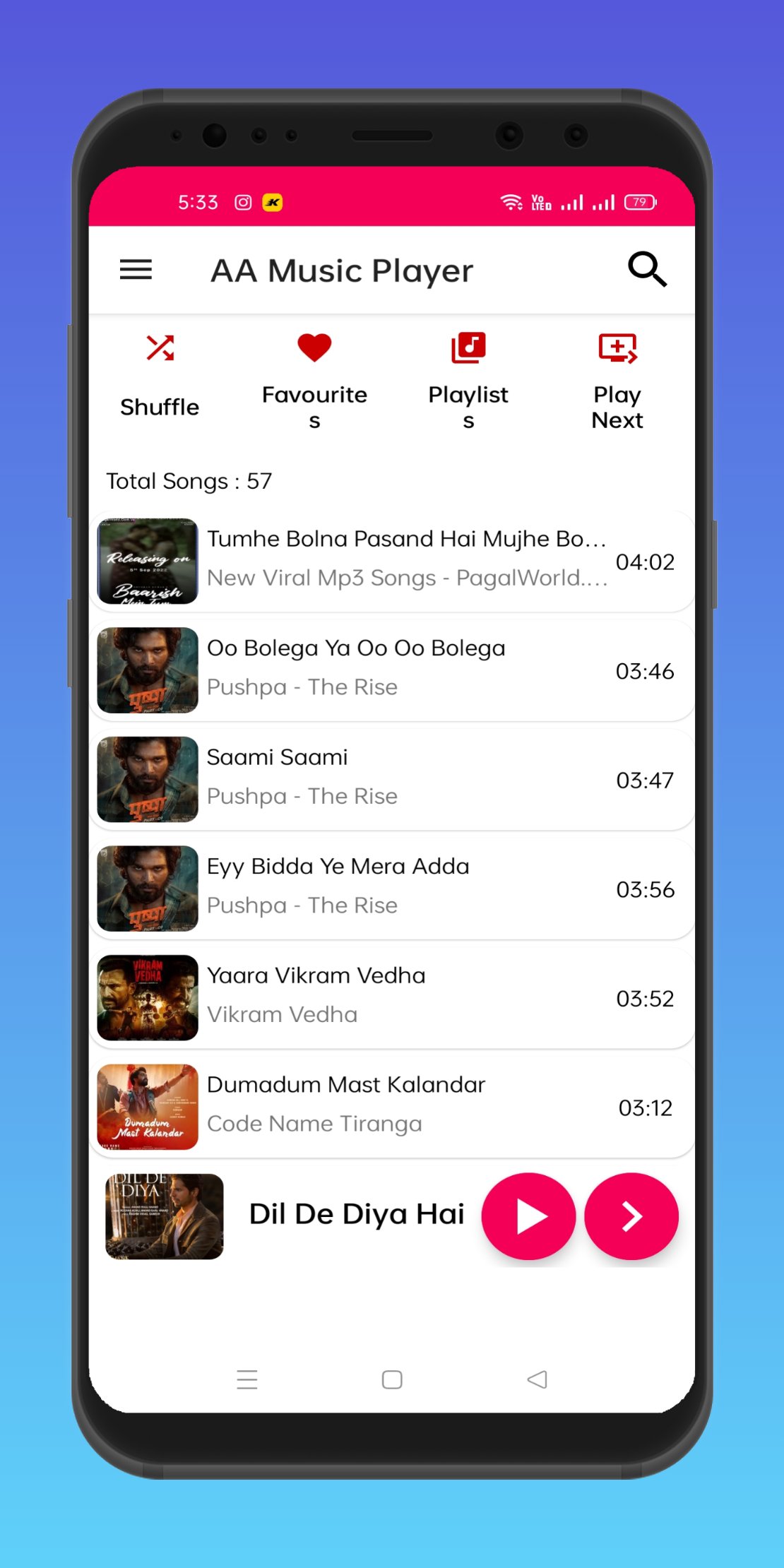
Task: Open Favourites using the heart icon
Action: (314, 346)
